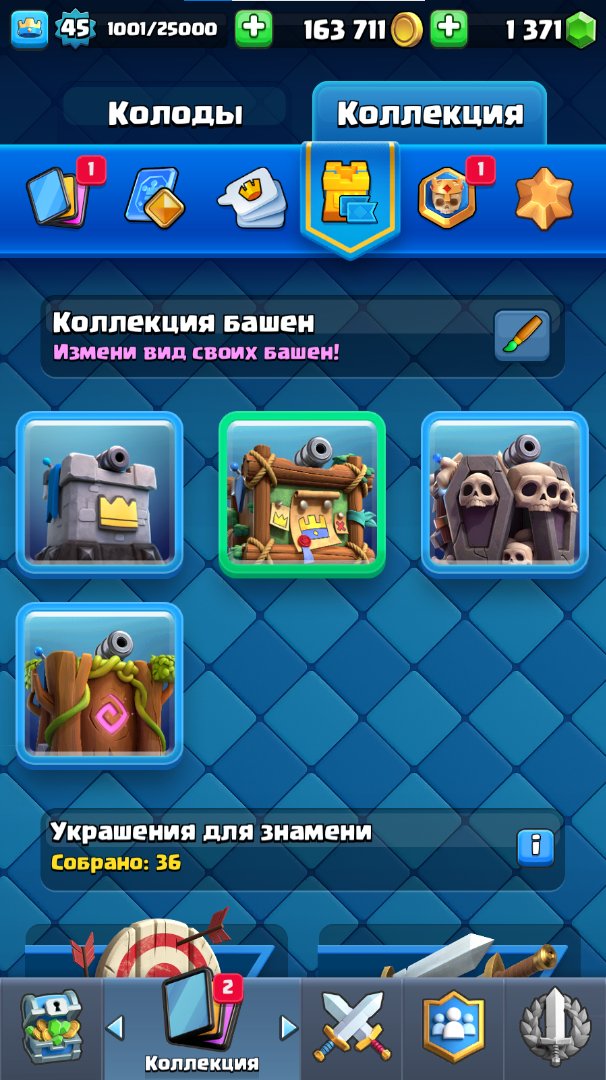
Task: Tap the plus next to the experience bar
Action: coord(254,29)
